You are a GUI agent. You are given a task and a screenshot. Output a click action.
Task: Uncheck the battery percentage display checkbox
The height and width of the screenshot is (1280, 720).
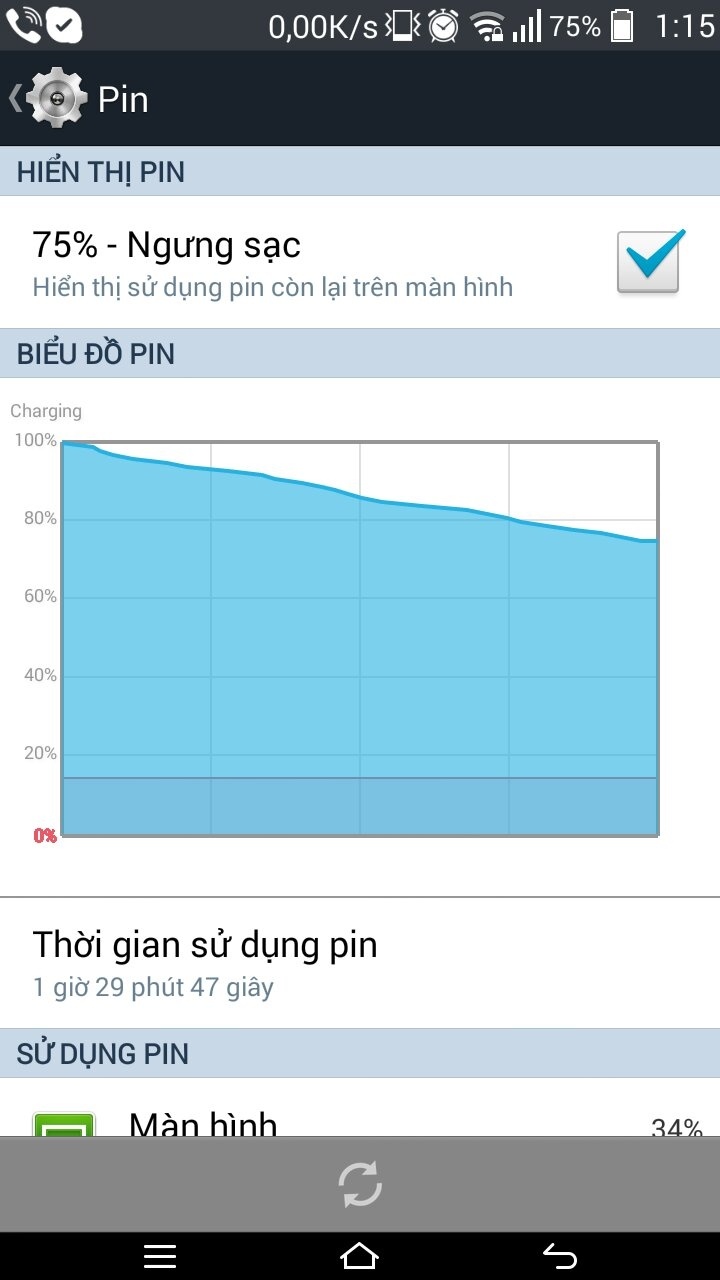pos(649,262)
